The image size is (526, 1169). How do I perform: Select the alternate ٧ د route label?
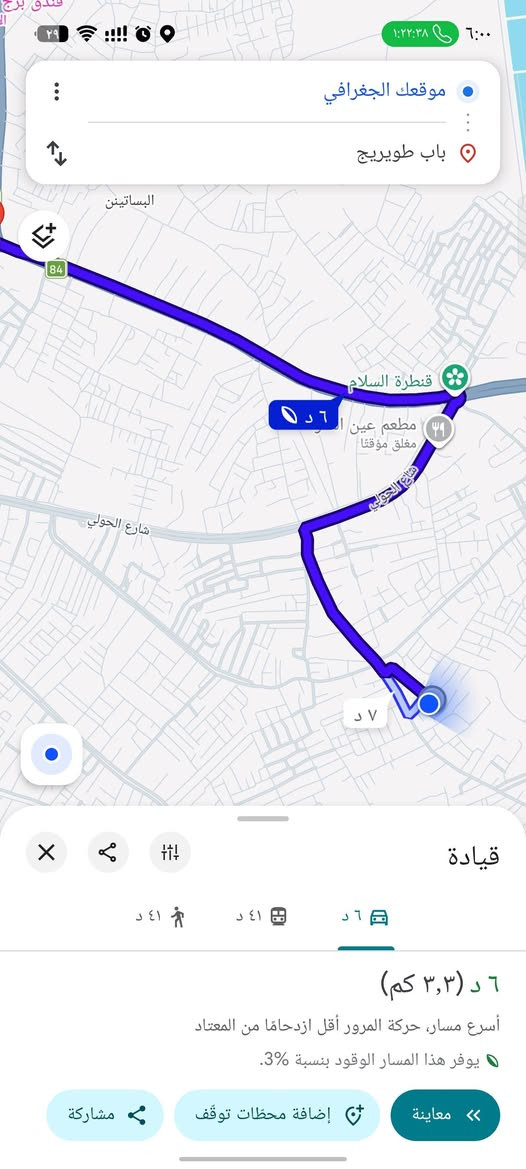tap(365, 714)
